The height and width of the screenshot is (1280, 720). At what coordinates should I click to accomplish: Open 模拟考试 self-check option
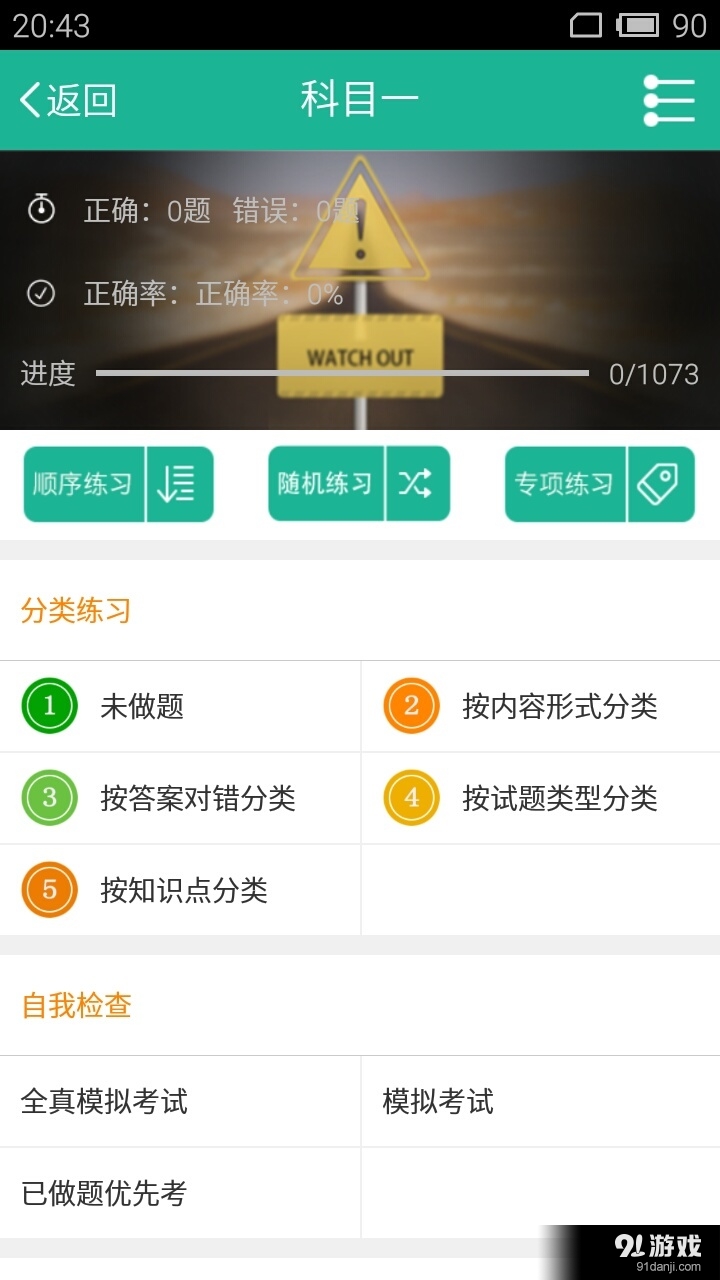436,1100
